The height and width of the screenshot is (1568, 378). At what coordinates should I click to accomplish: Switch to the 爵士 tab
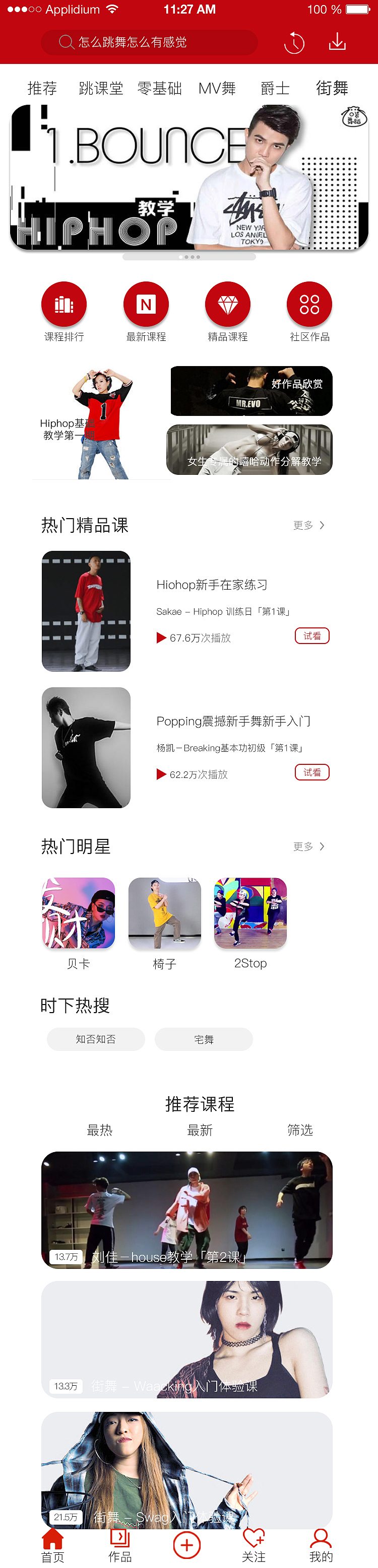click(275, 89)
